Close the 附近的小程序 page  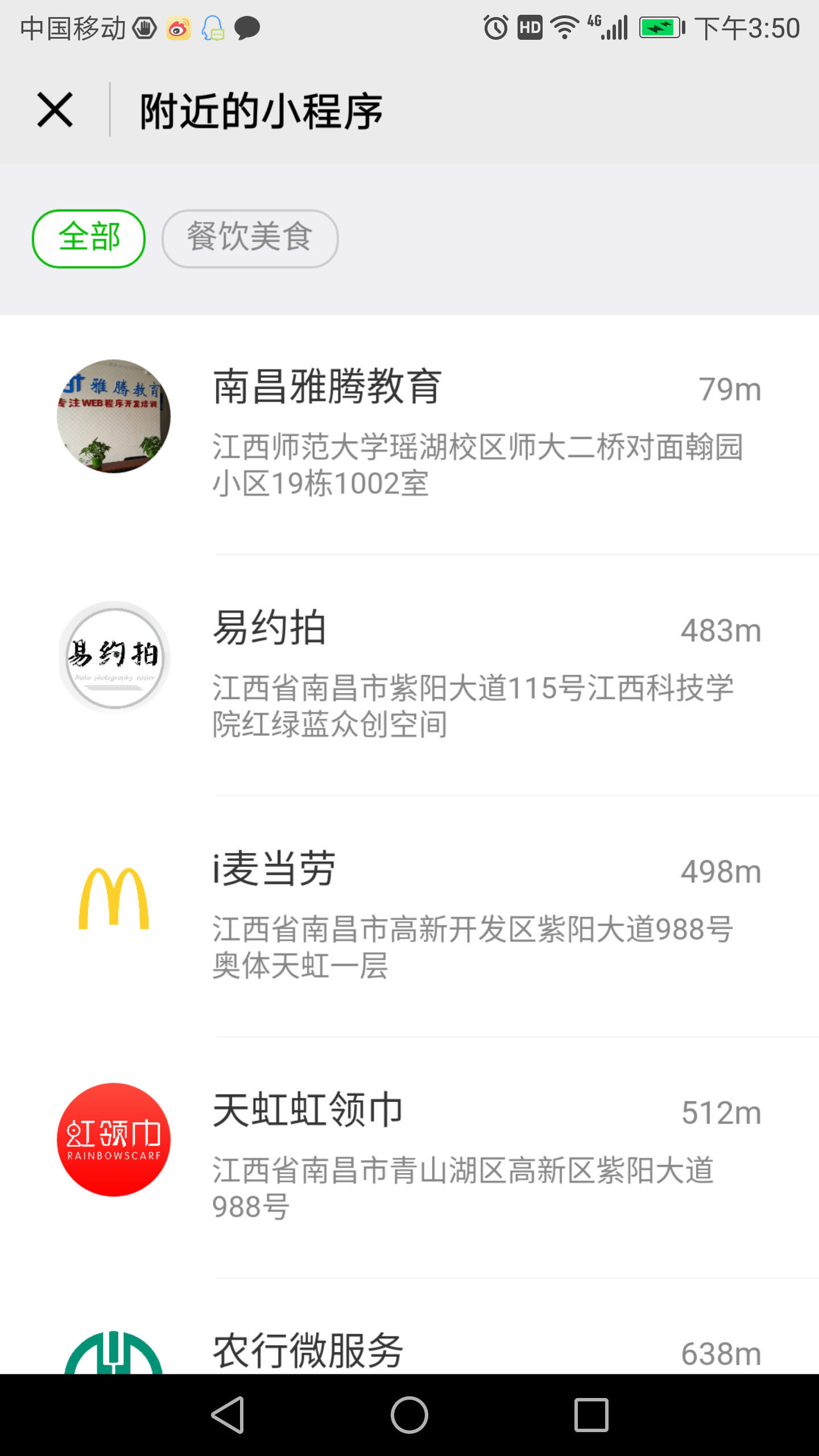(55, 110)
